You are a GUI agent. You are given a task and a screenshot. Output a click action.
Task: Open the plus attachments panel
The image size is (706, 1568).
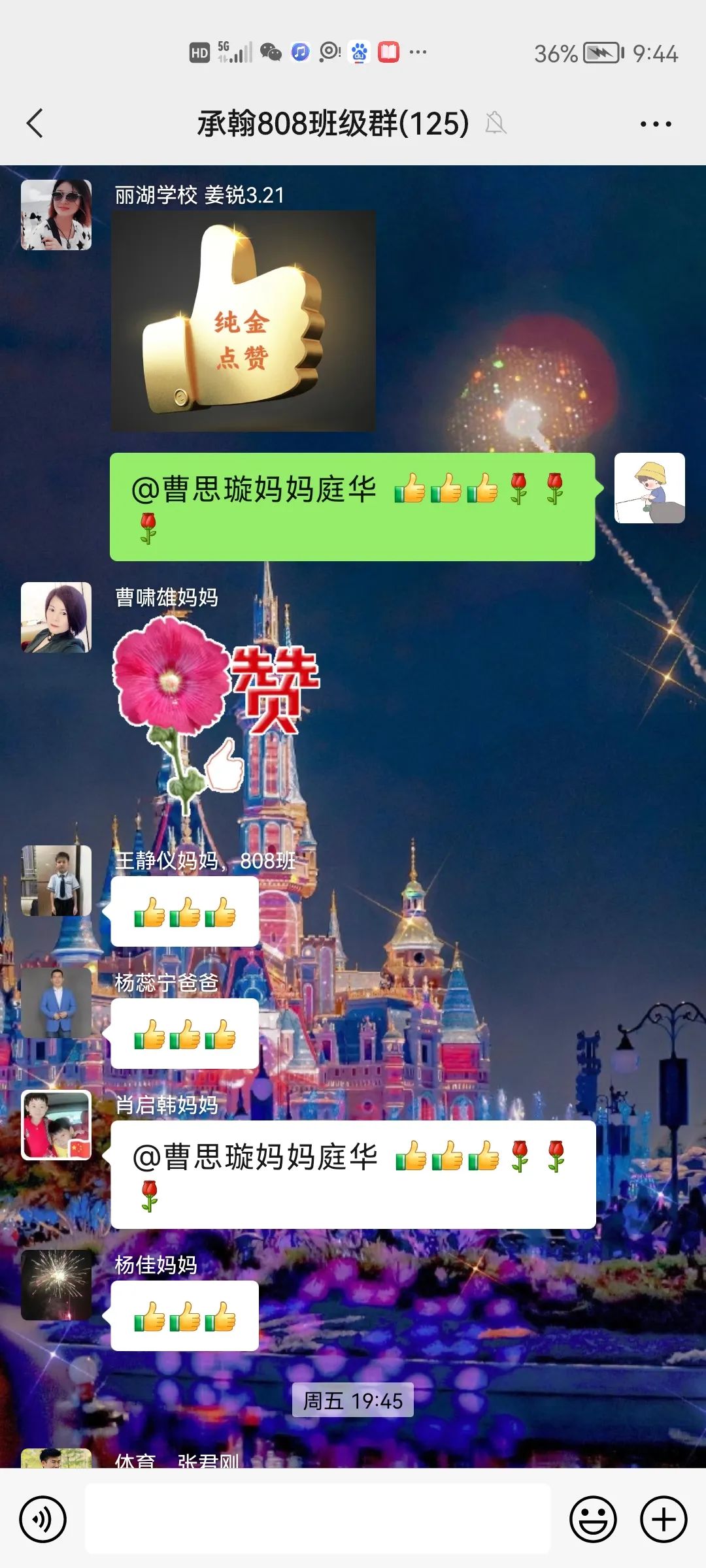pos(663,1519)
